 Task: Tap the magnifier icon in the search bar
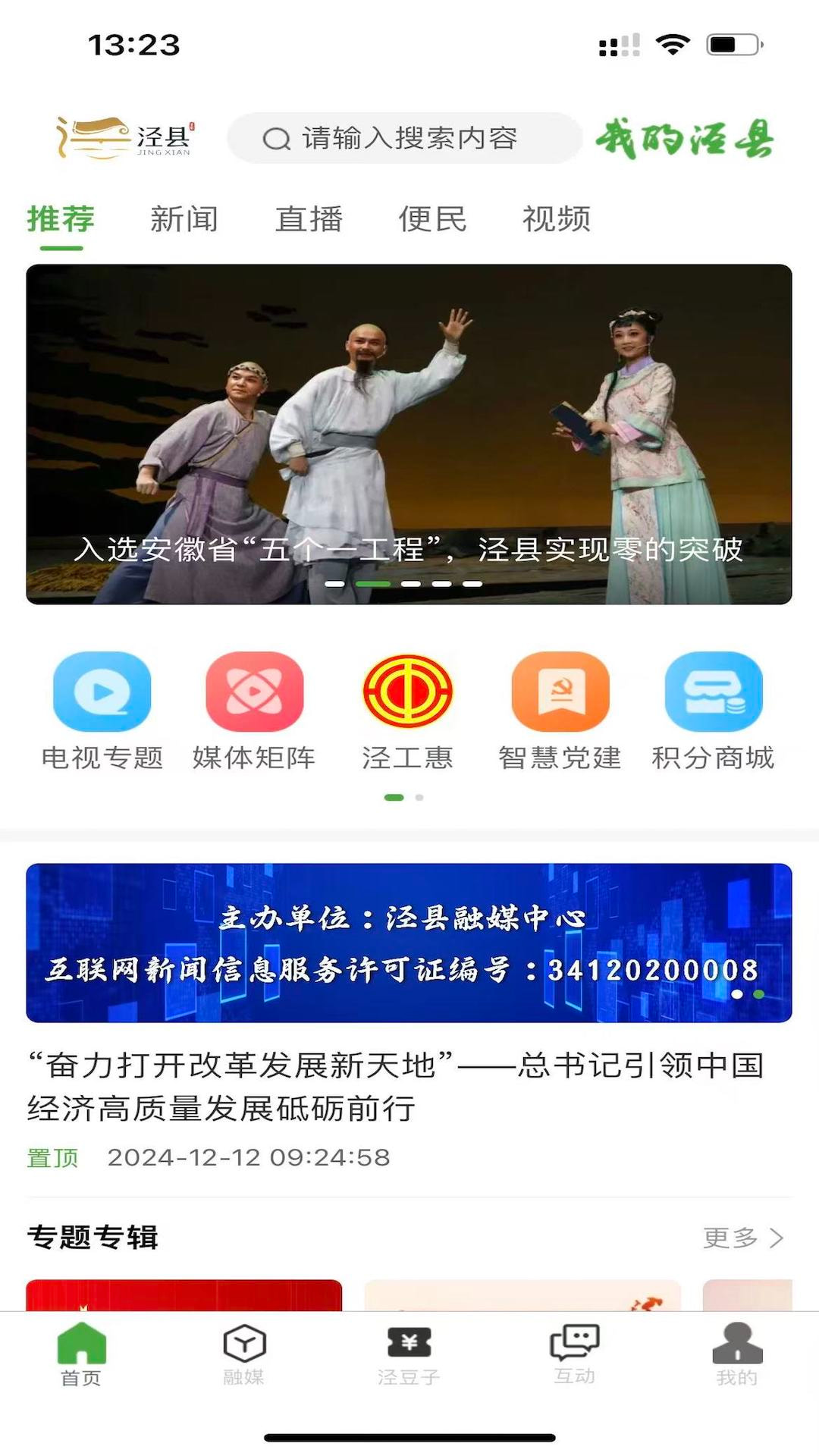(277, 139)
